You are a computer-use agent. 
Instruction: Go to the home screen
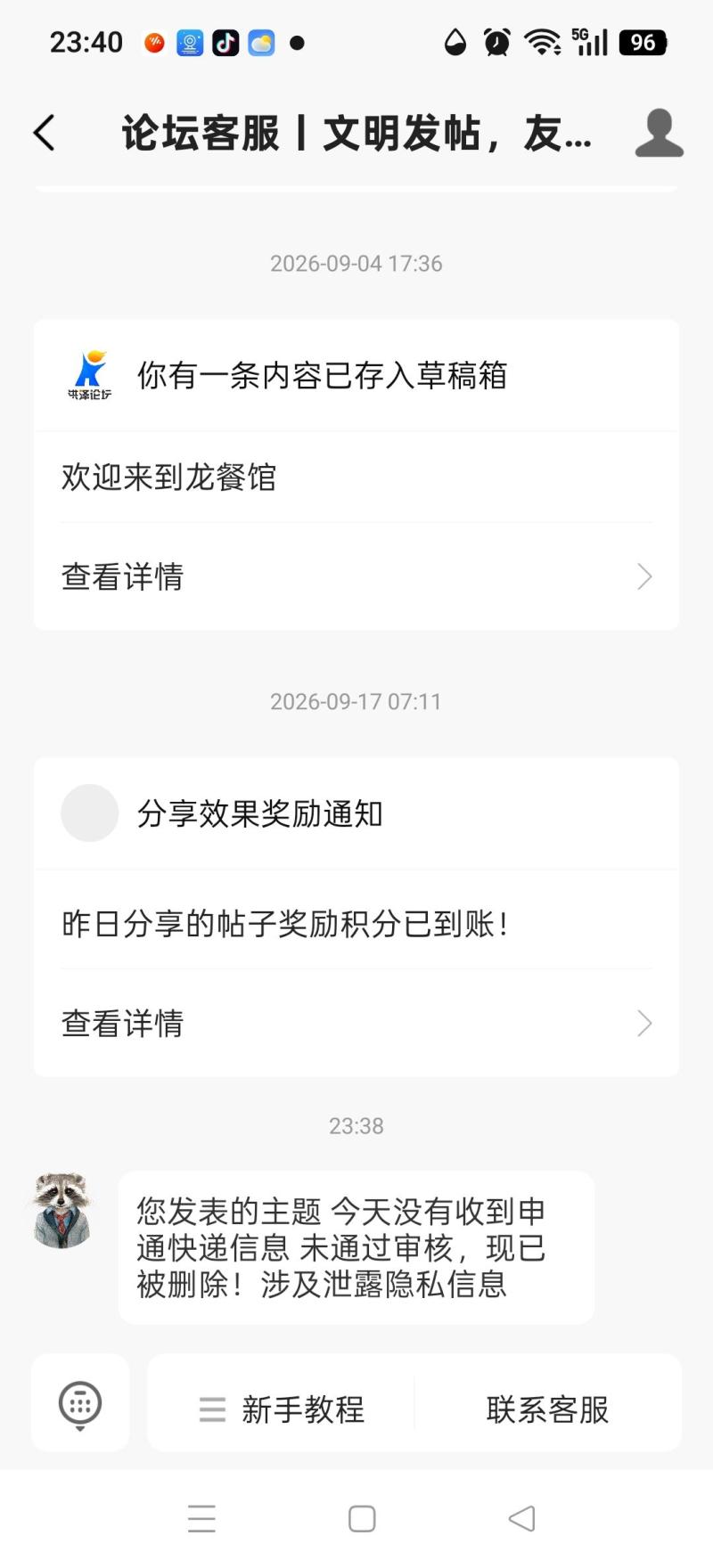[362, 1518]
